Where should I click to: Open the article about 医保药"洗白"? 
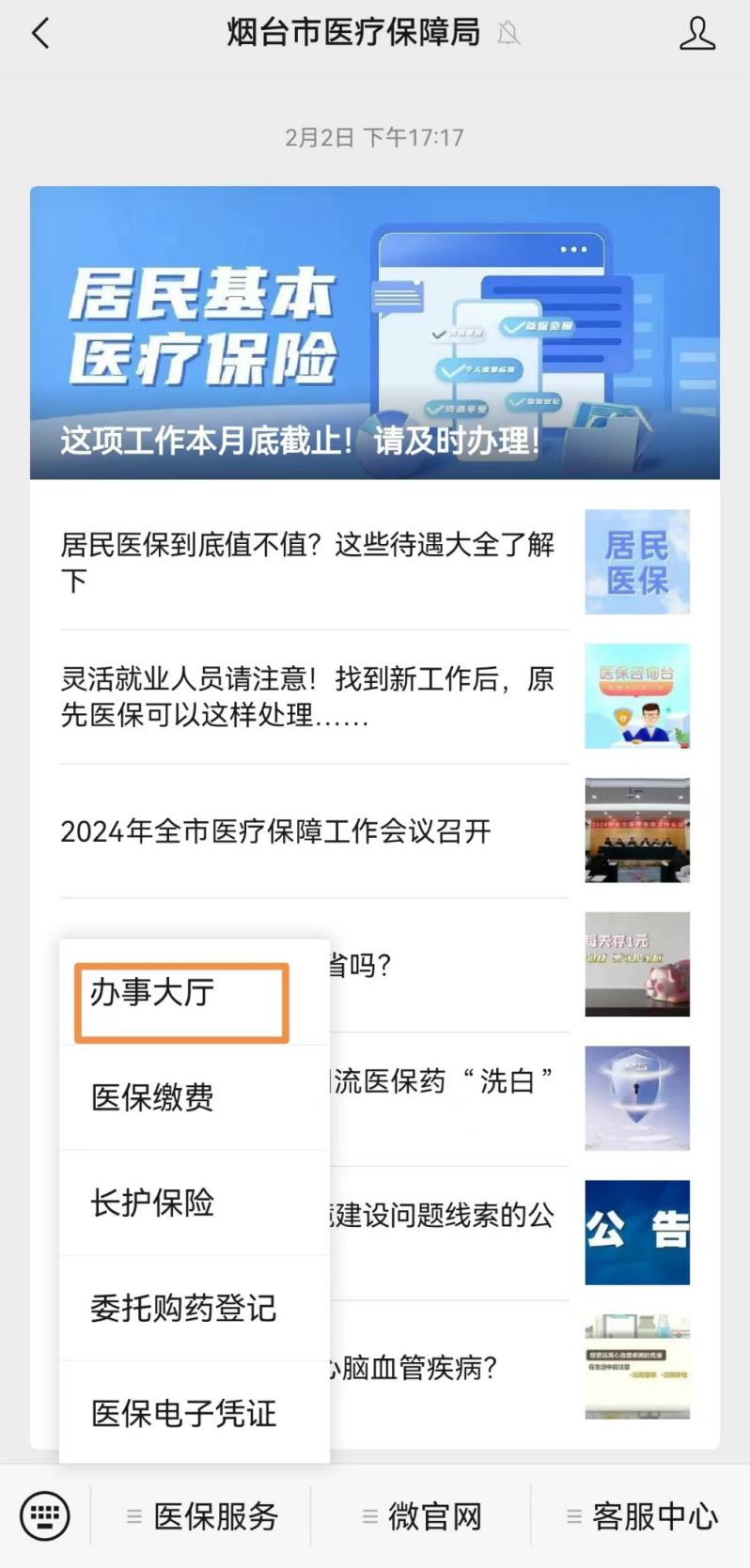click(451, 1081)
